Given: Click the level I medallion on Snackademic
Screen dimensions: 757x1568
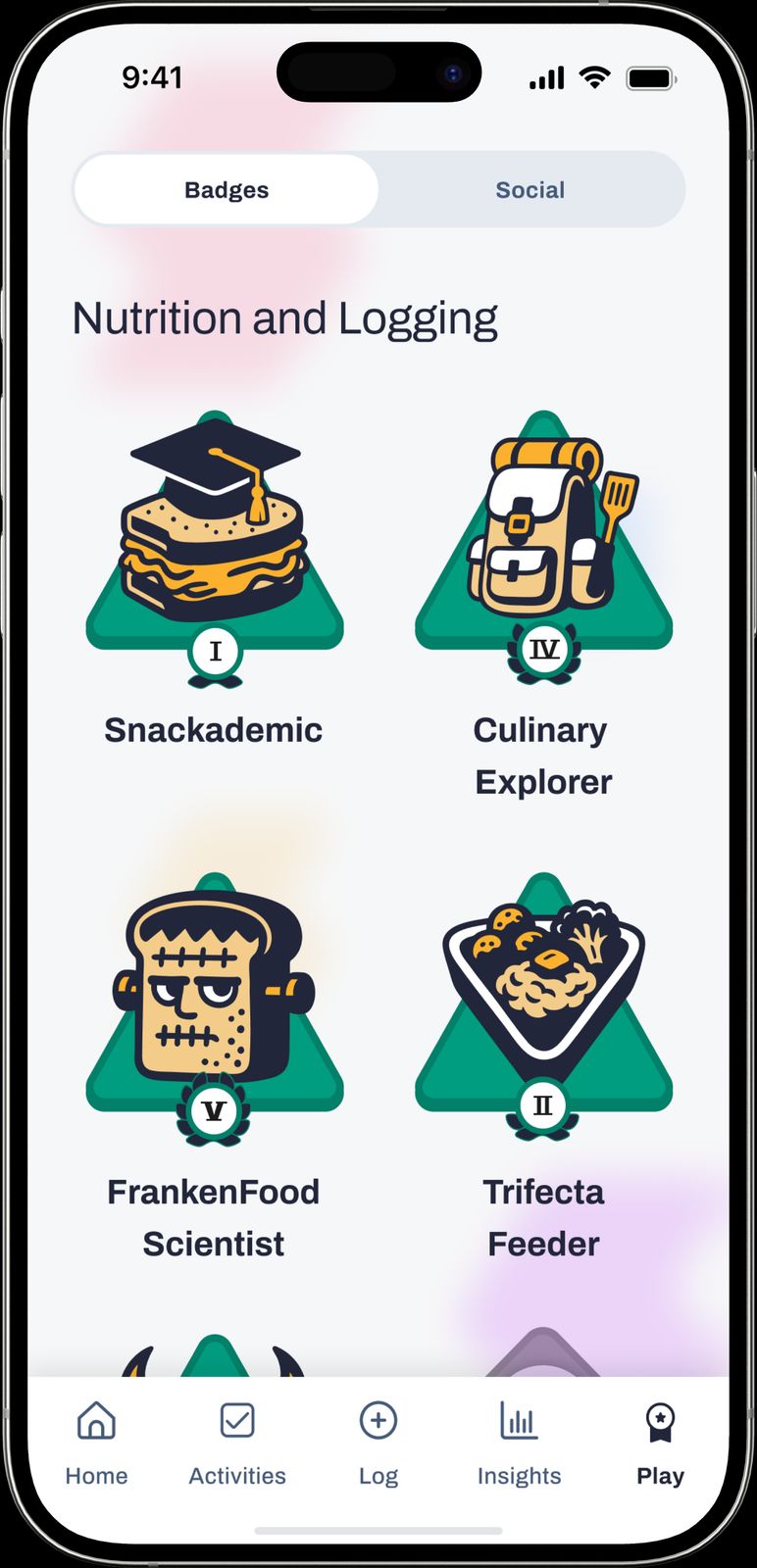Looking at the screenshot, I should (215, 649).
